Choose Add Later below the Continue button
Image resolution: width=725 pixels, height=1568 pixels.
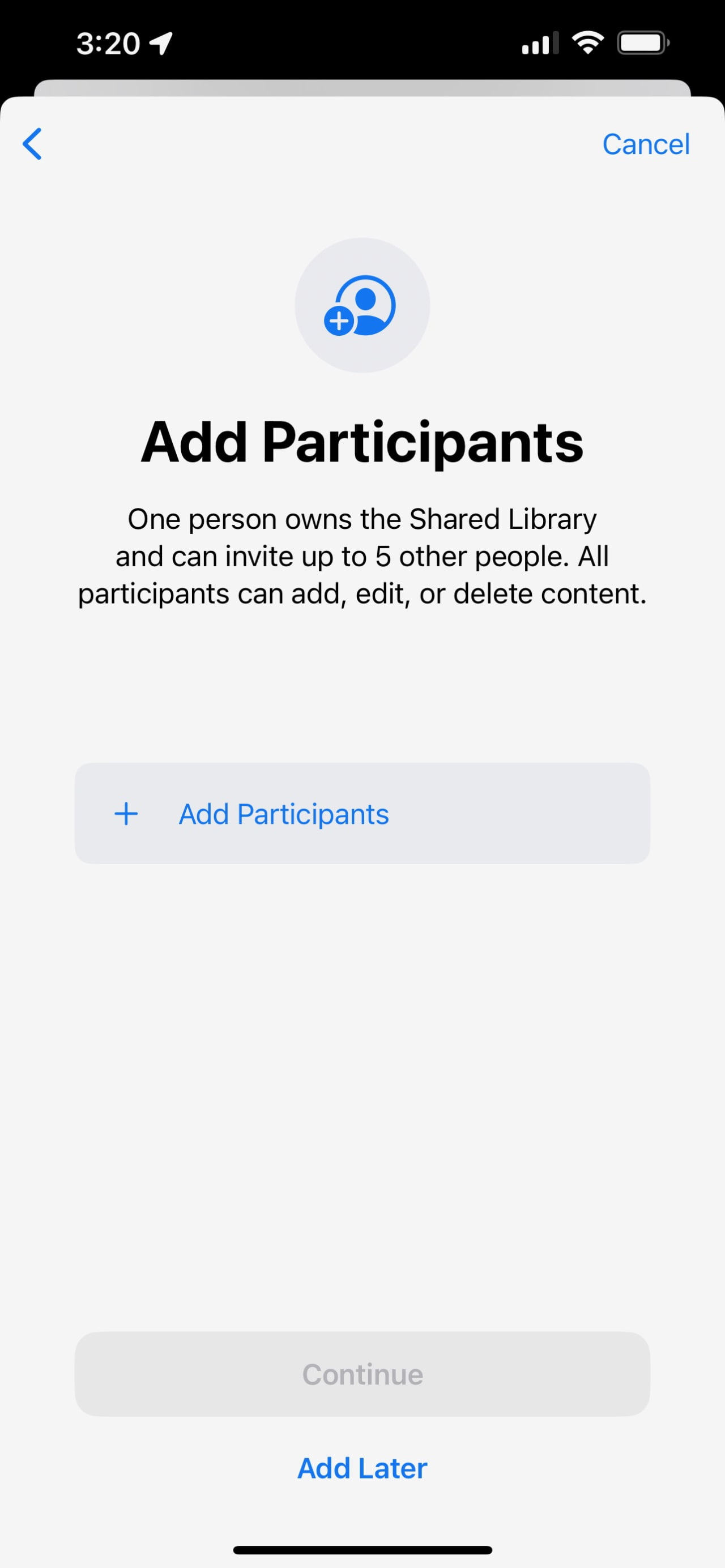click(x=362, y=1468)
